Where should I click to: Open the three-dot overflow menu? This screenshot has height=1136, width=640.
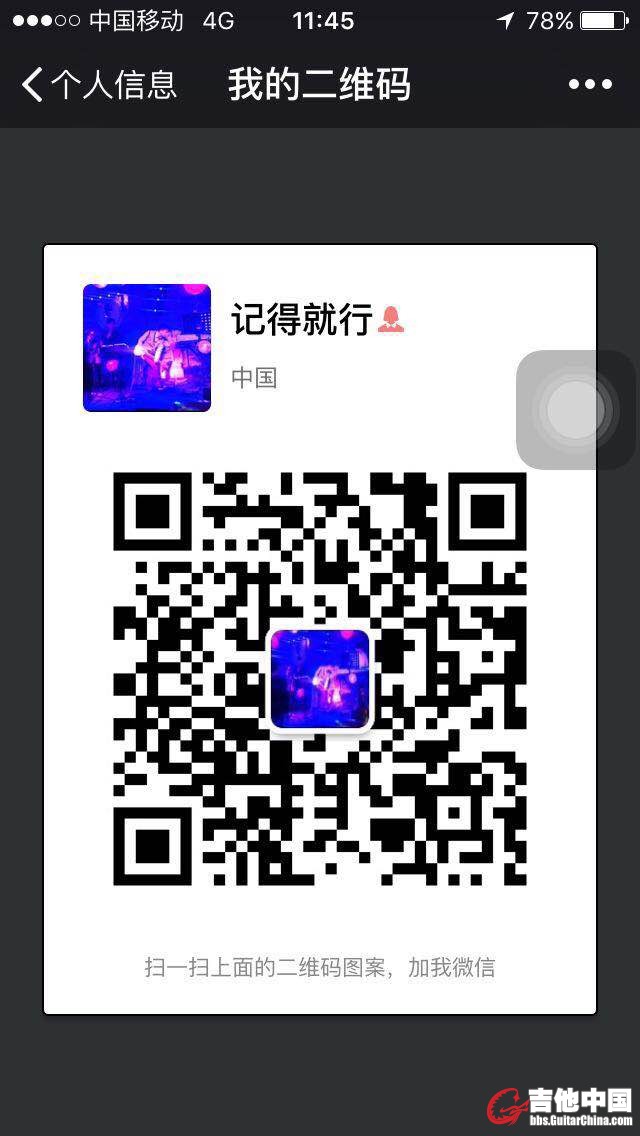click(x=590, y=85)
